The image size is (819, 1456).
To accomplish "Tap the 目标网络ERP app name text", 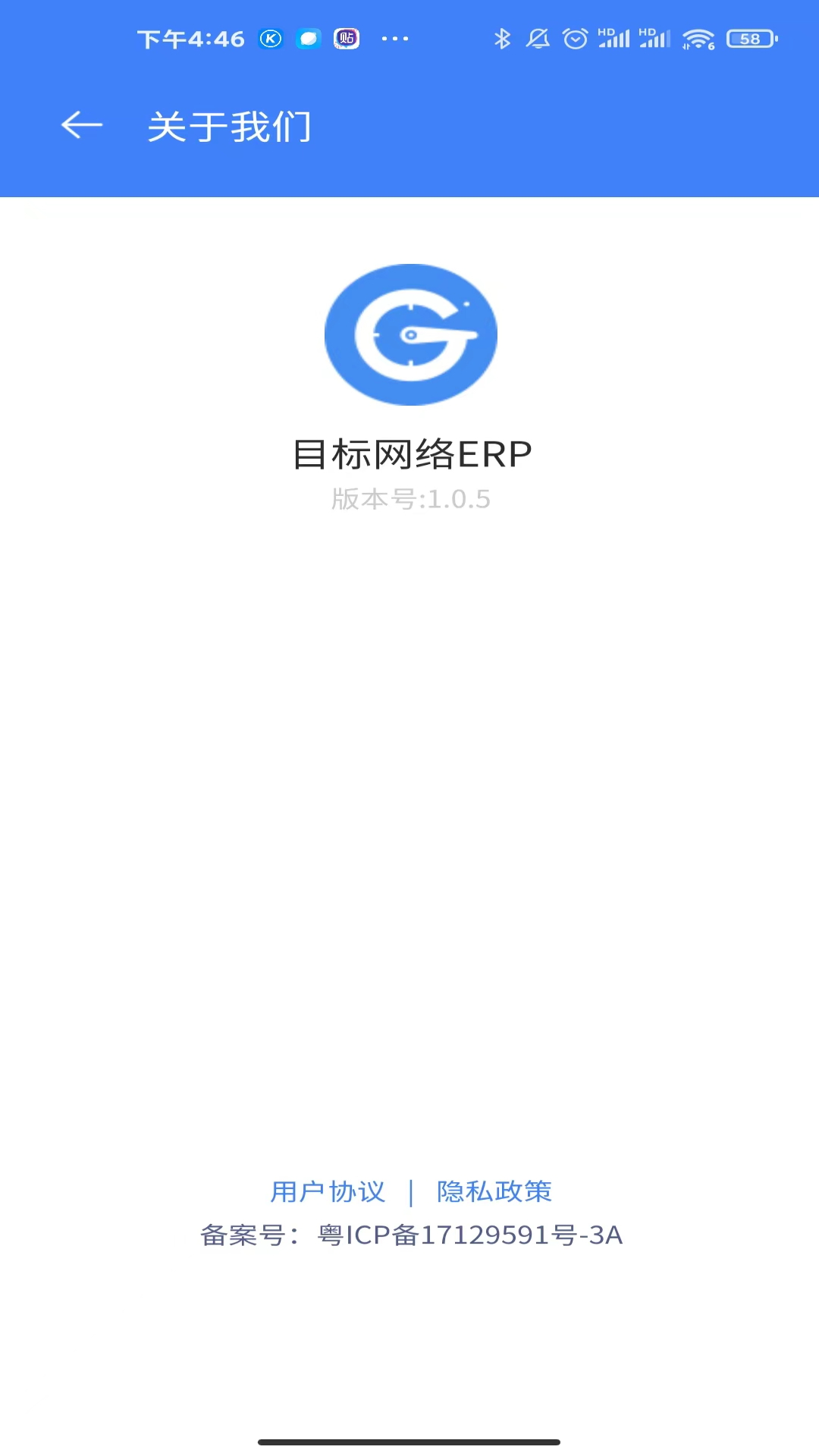I will click(x=412, y=453).
